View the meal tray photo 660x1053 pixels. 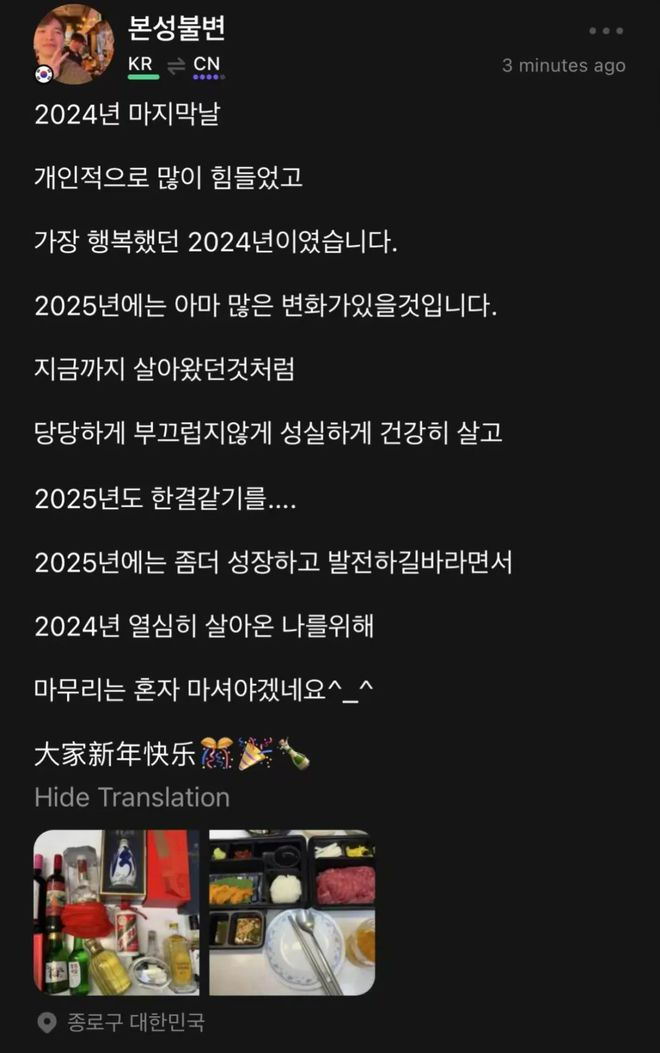point(292,912)
